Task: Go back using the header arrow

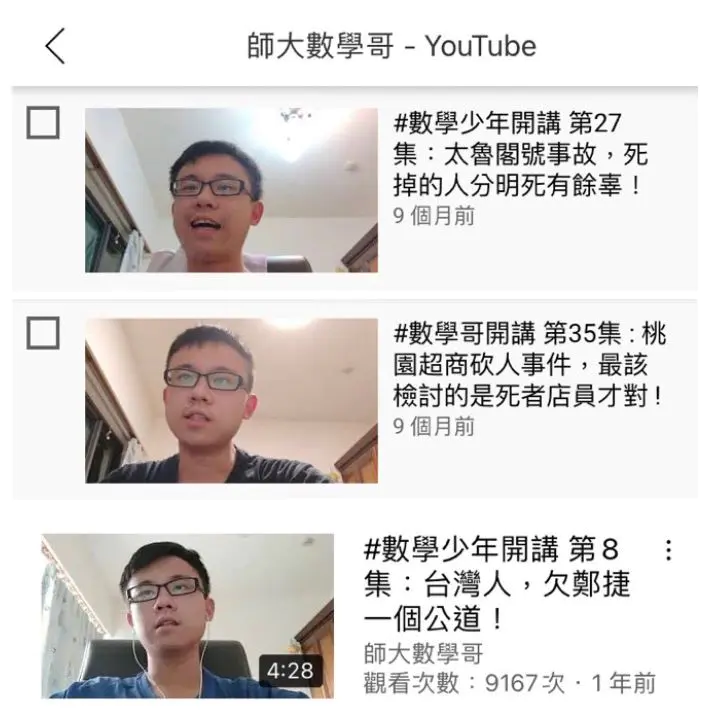Action: tap(55, 46)
